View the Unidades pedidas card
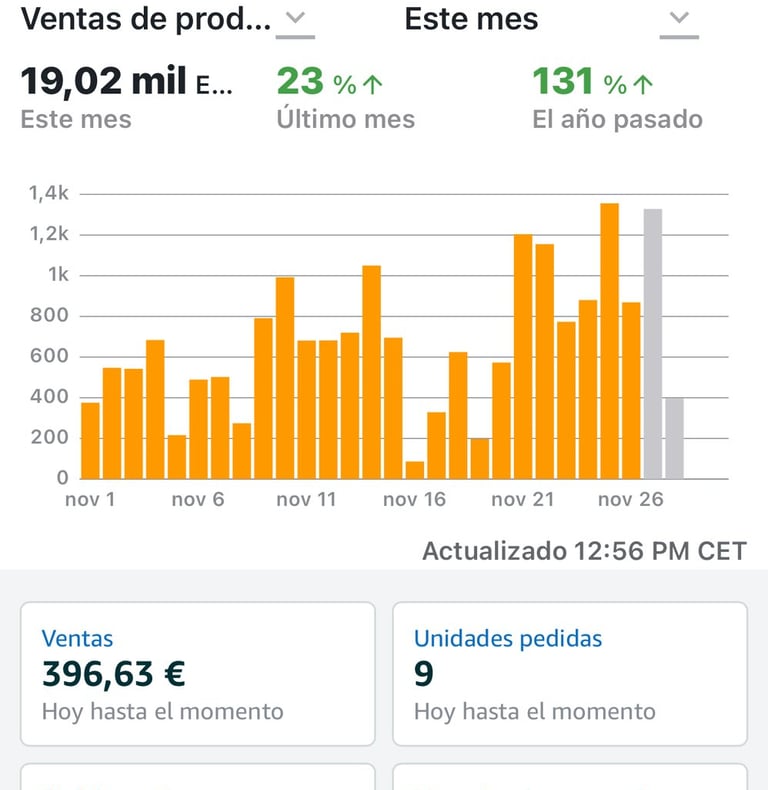 tap(569, 674)
